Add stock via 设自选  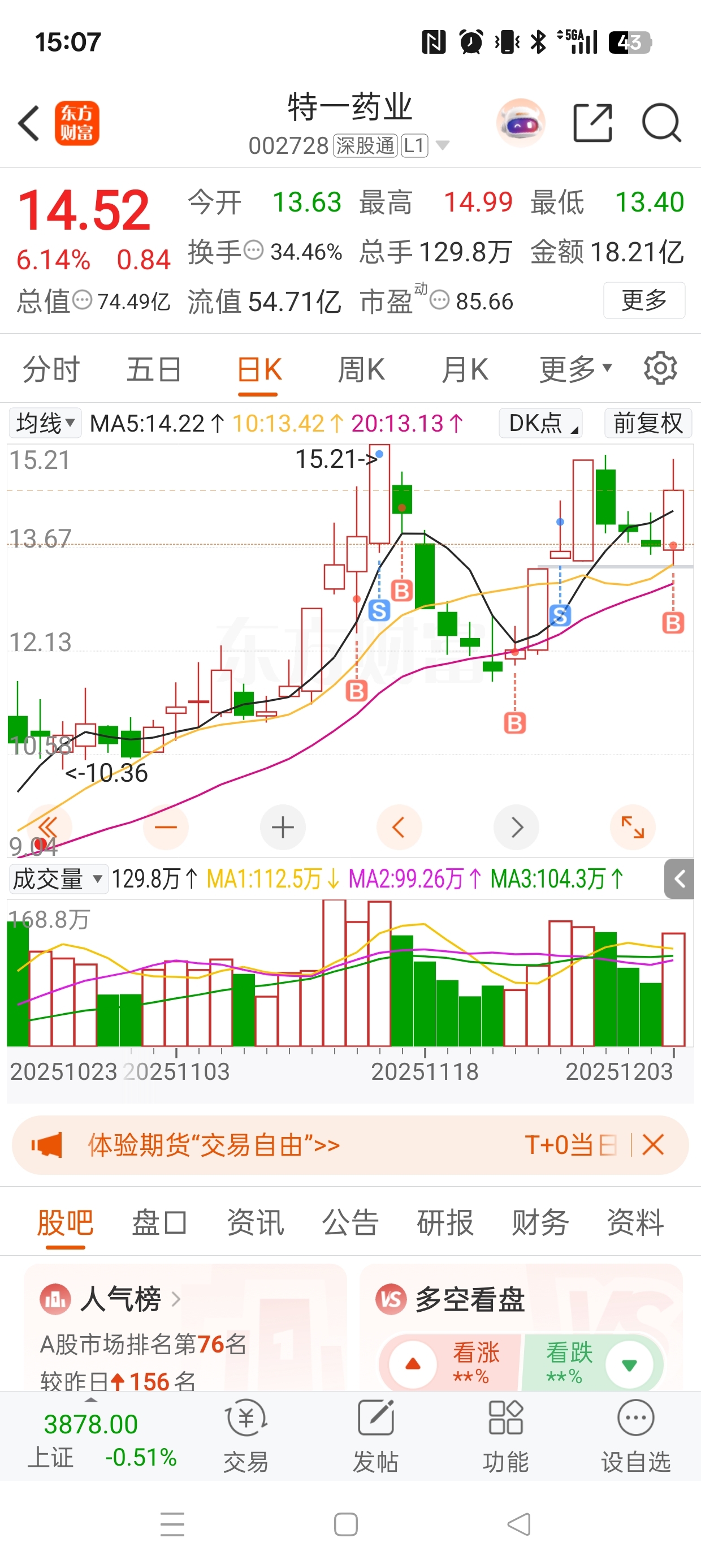coord(635,1435)
